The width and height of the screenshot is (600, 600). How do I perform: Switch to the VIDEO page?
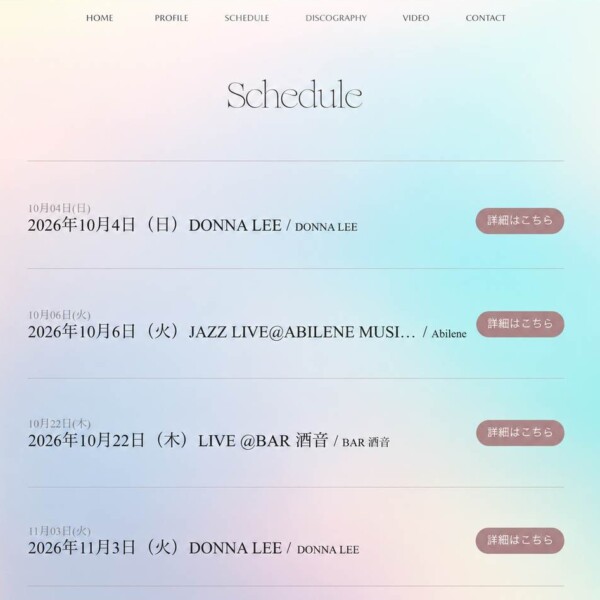point(416,18)
